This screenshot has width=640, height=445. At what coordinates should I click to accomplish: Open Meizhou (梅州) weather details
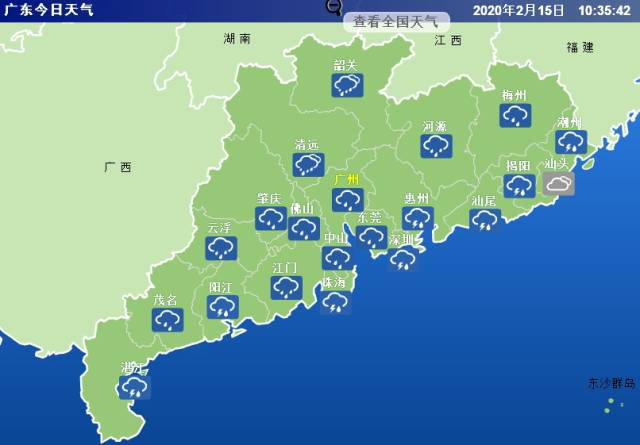[x=515, y=115]
